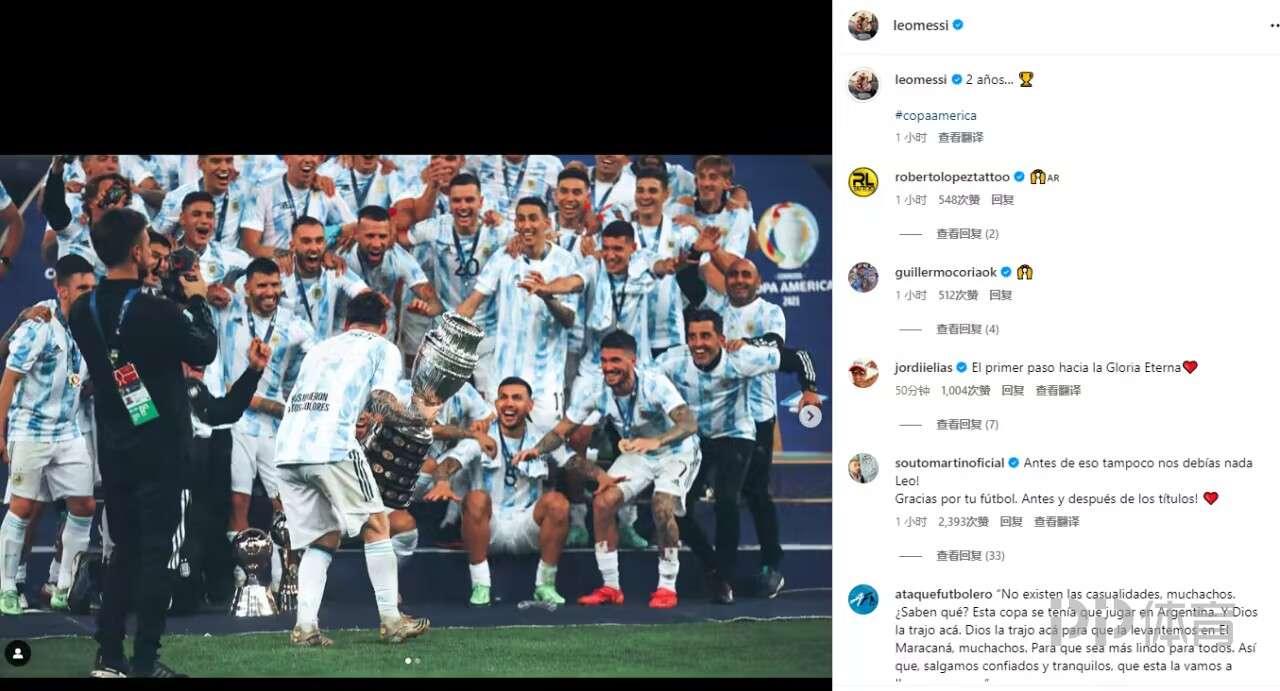Reply to guillermocoriaok's comment
This screenshot has width=1280, height=691.
[x=1001, y=295]
